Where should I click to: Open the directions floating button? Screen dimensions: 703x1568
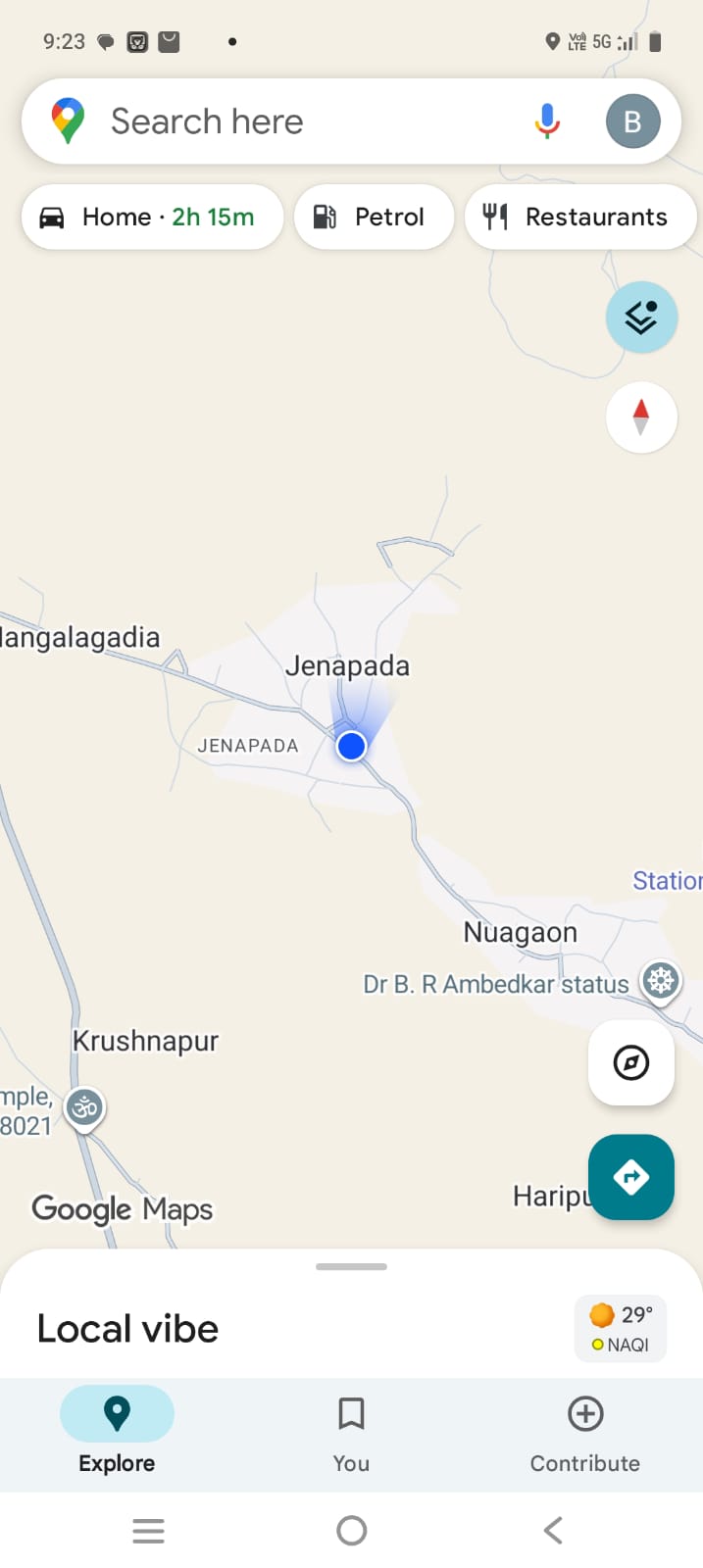tap(630, 1177)
